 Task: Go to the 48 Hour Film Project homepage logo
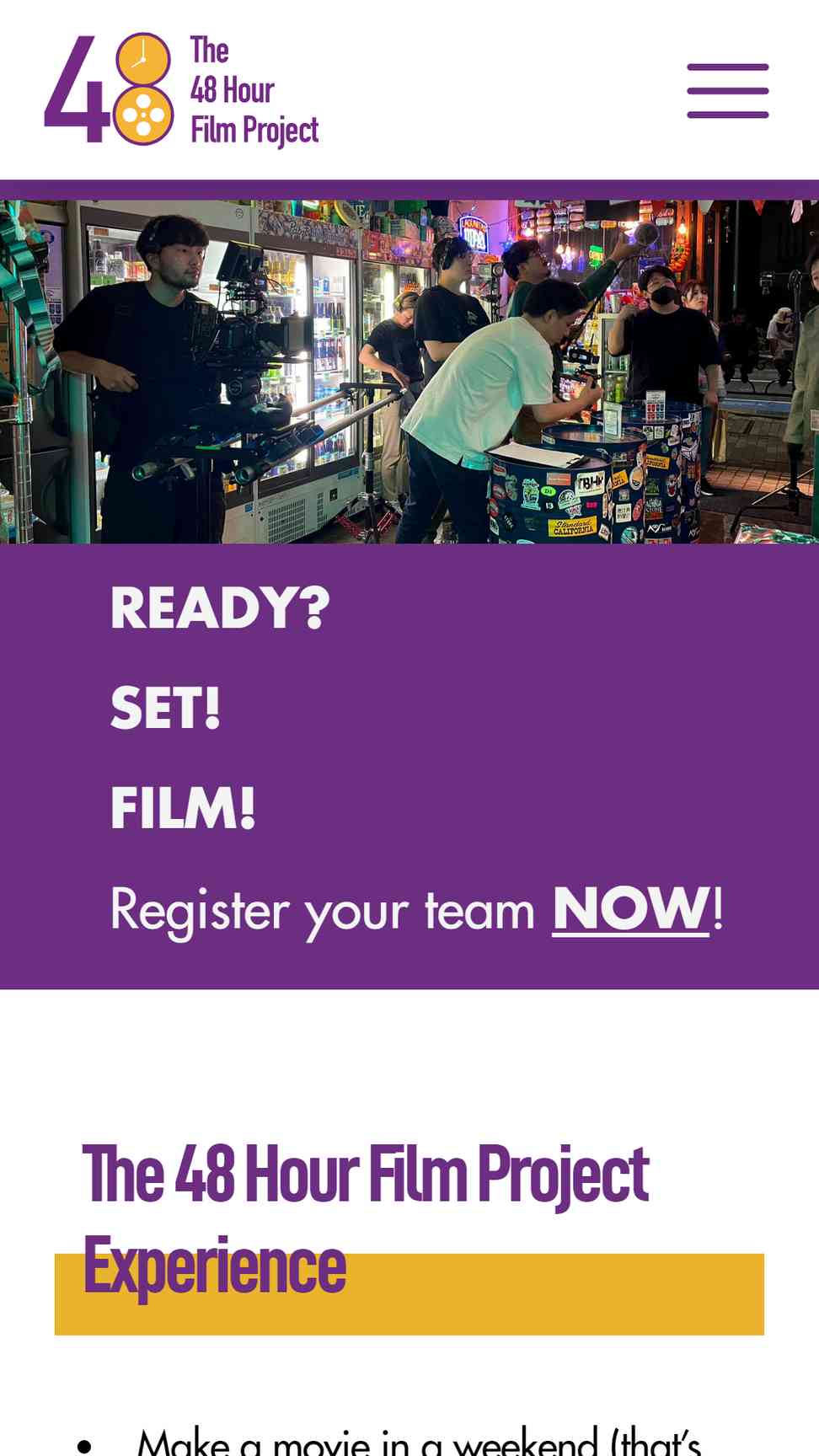click(181, 89)
